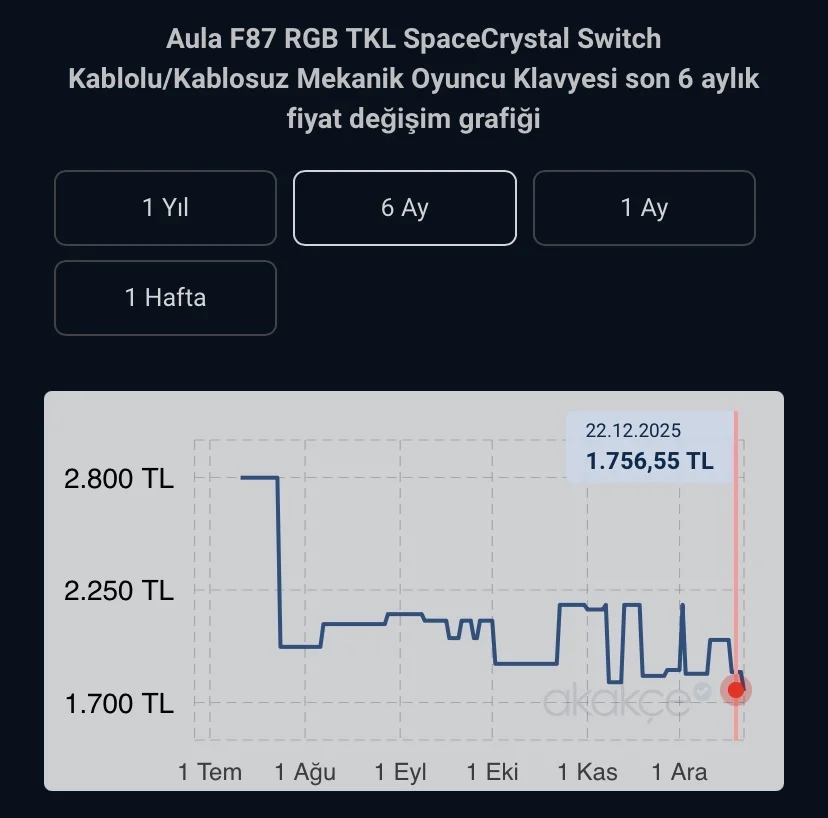Viewport: 828px width, 818px height.
Task: Switch to the 1 Hafta range
Action: (x=165, y=298)
